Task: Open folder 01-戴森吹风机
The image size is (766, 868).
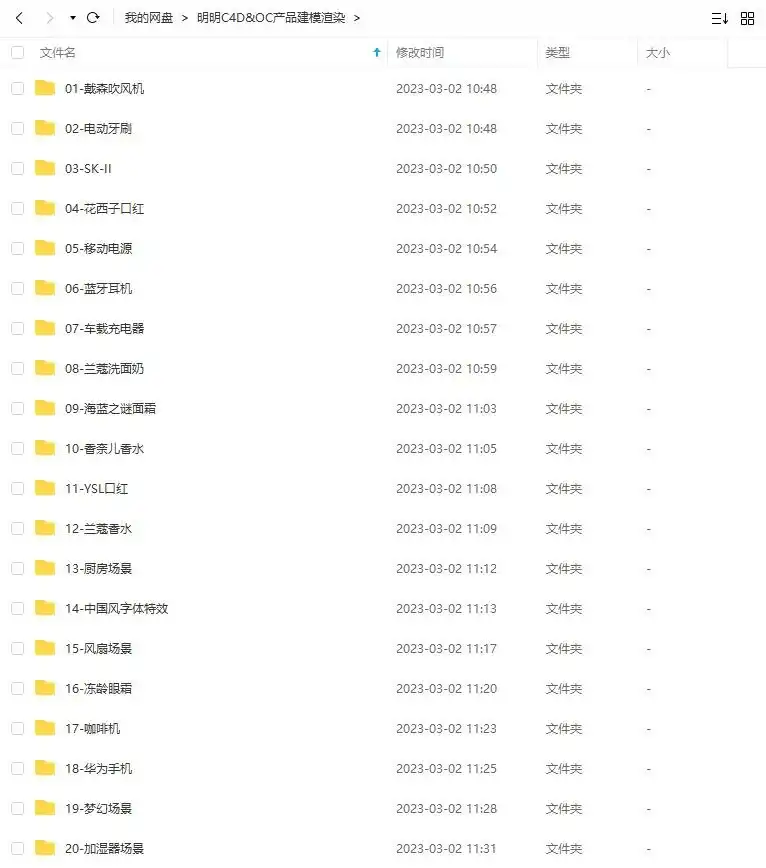Action: pyautogui.click(x=104, y=89)
